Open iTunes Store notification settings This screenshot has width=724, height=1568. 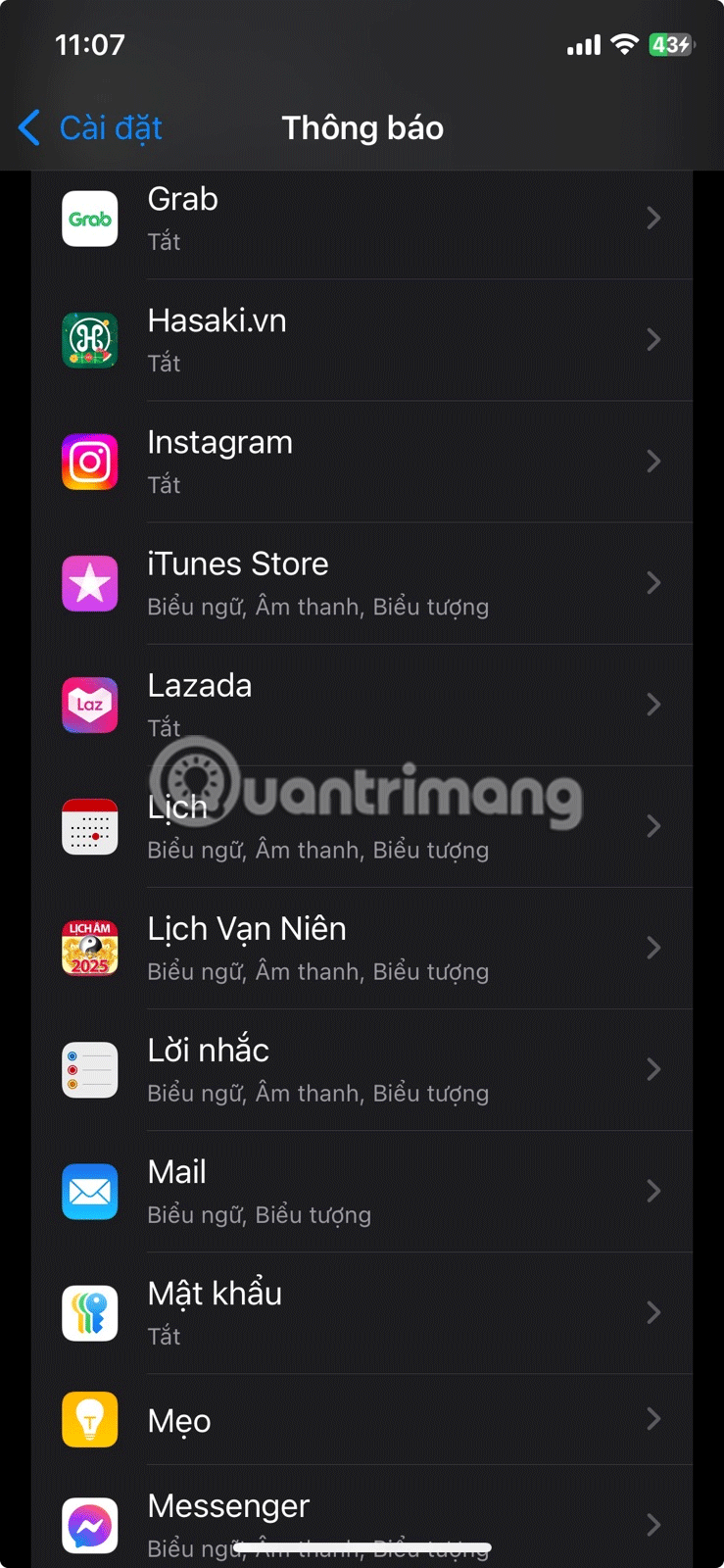tap(362, 583)
